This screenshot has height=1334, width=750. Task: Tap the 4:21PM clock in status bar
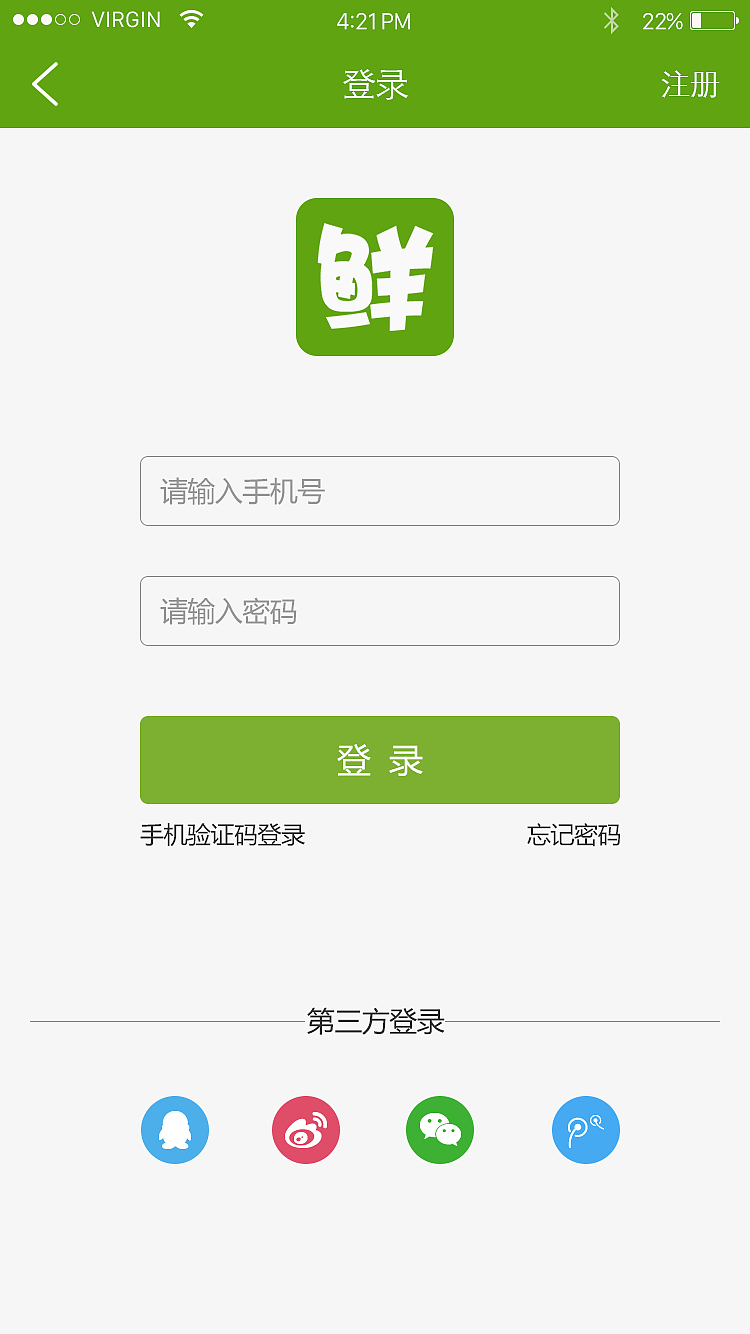coord(375,20)
